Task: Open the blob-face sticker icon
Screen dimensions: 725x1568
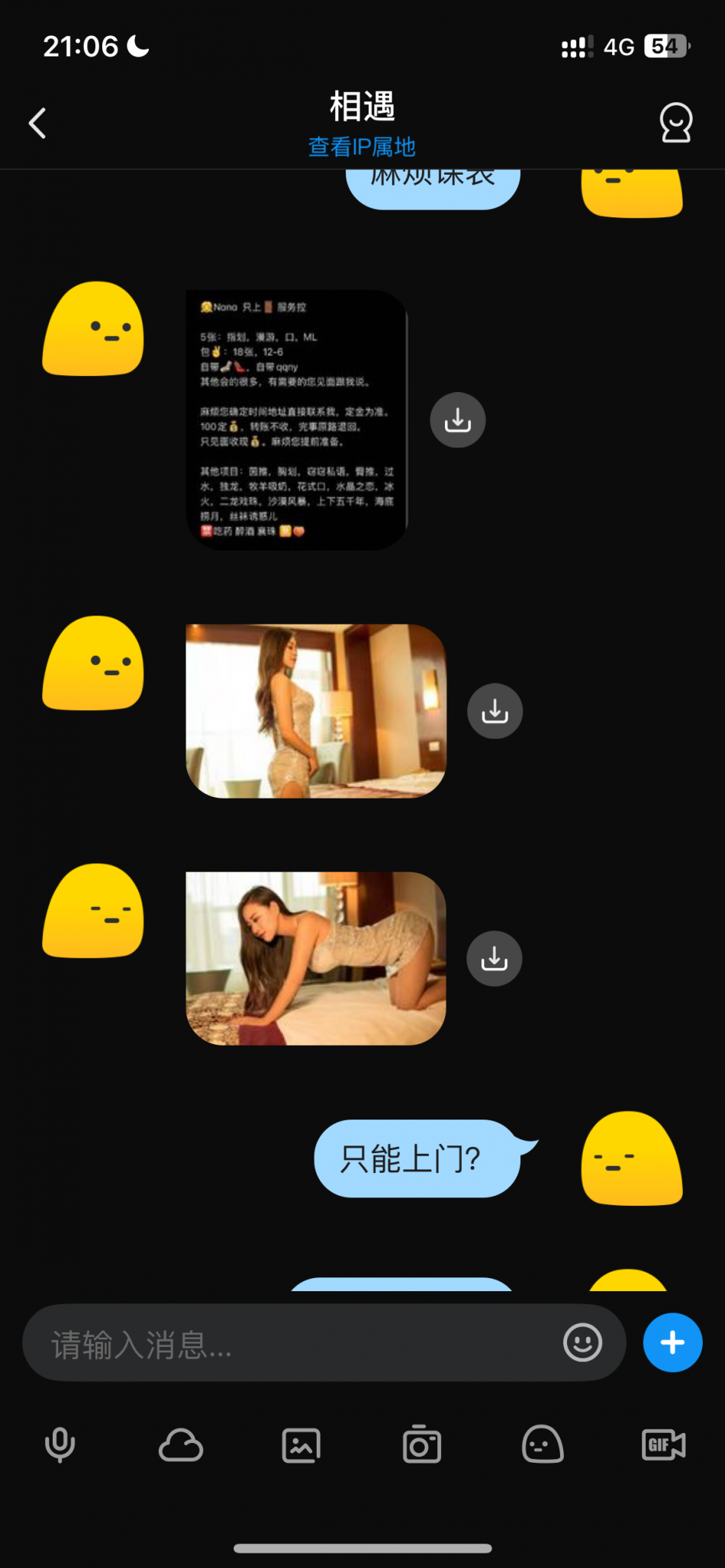Action: point(543,1444)
